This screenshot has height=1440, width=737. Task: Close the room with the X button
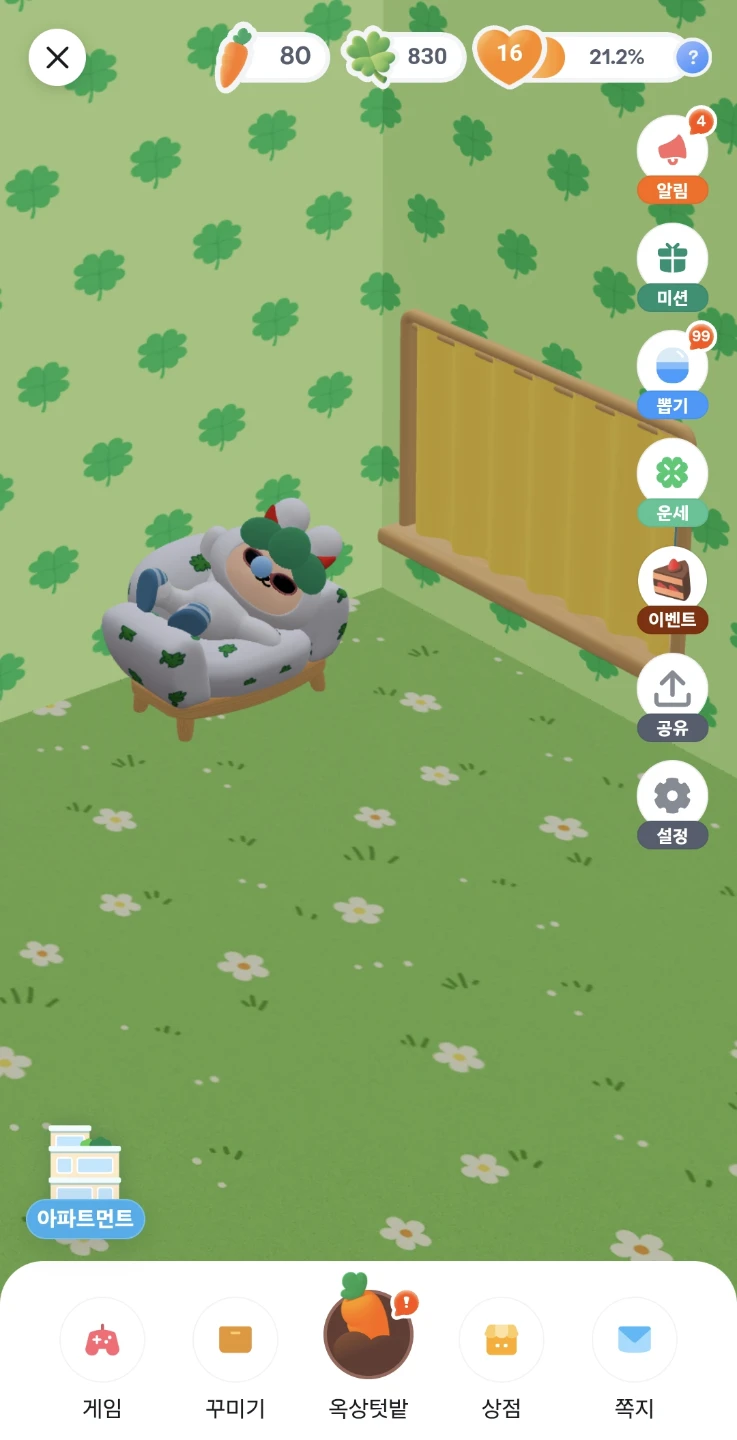coord(57,57)
